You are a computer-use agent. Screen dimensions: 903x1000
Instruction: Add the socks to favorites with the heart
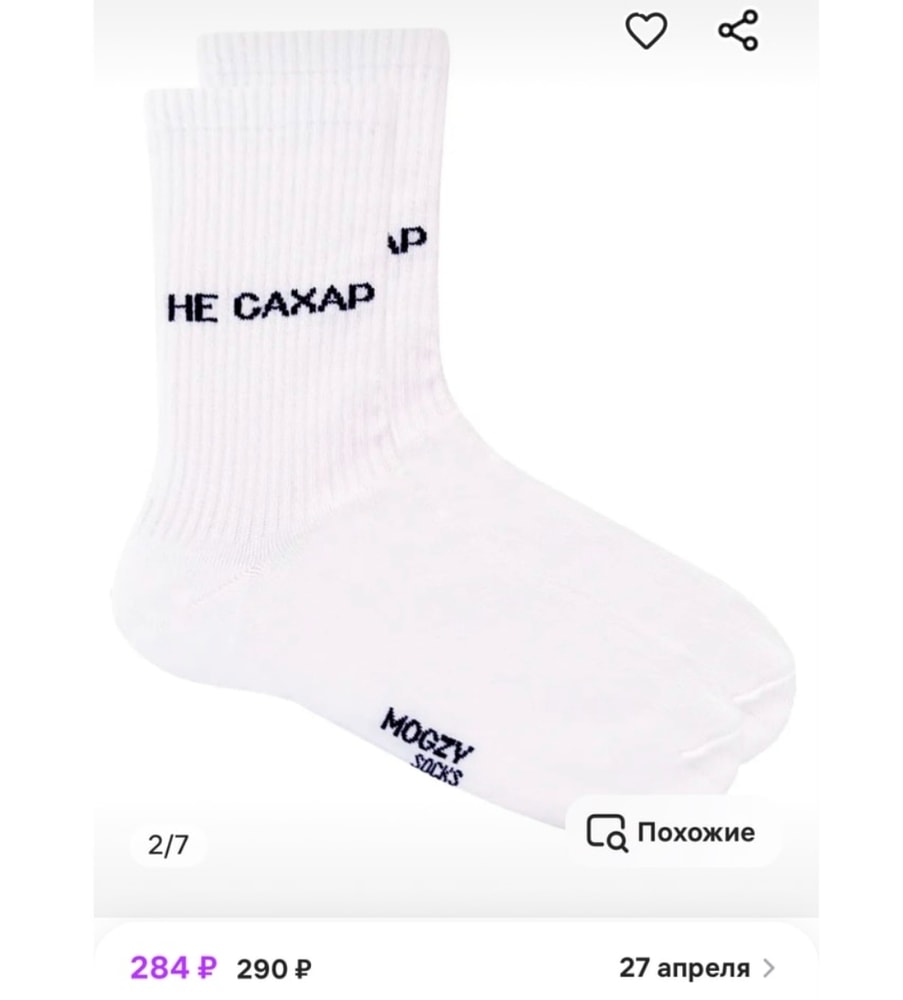(646, 32)
